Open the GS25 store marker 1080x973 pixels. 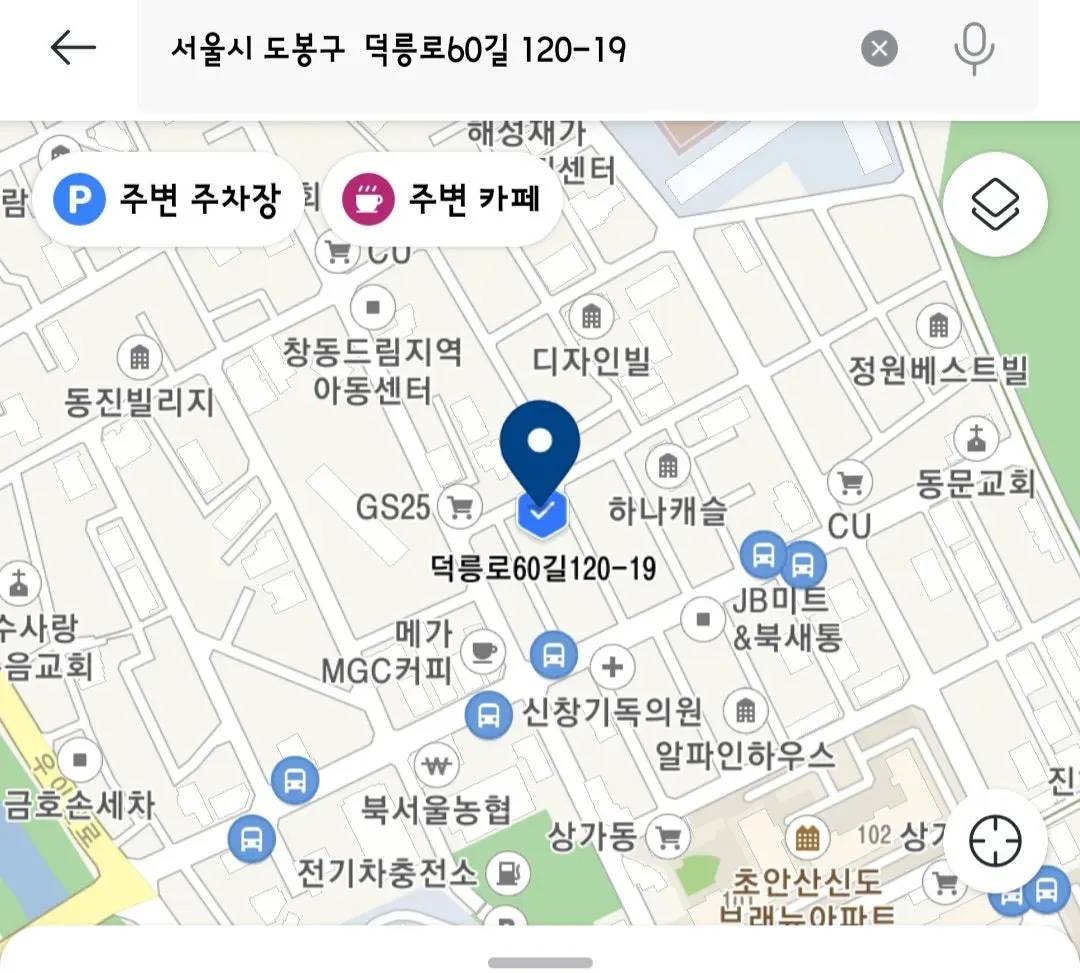[x=461, y=507]
